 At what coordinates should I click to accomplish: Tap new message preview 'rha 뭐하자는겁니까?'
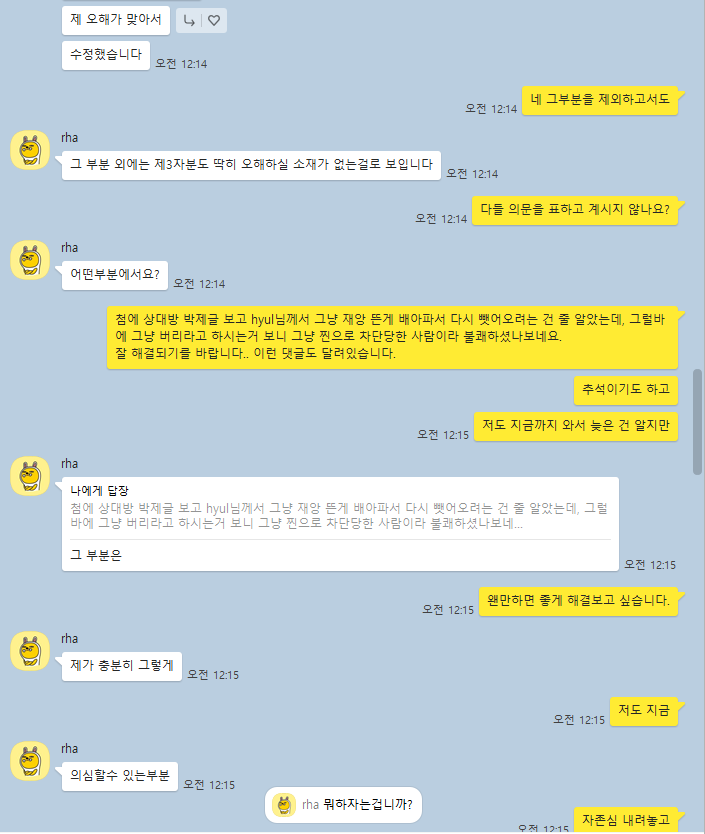(x=343, y=804)
